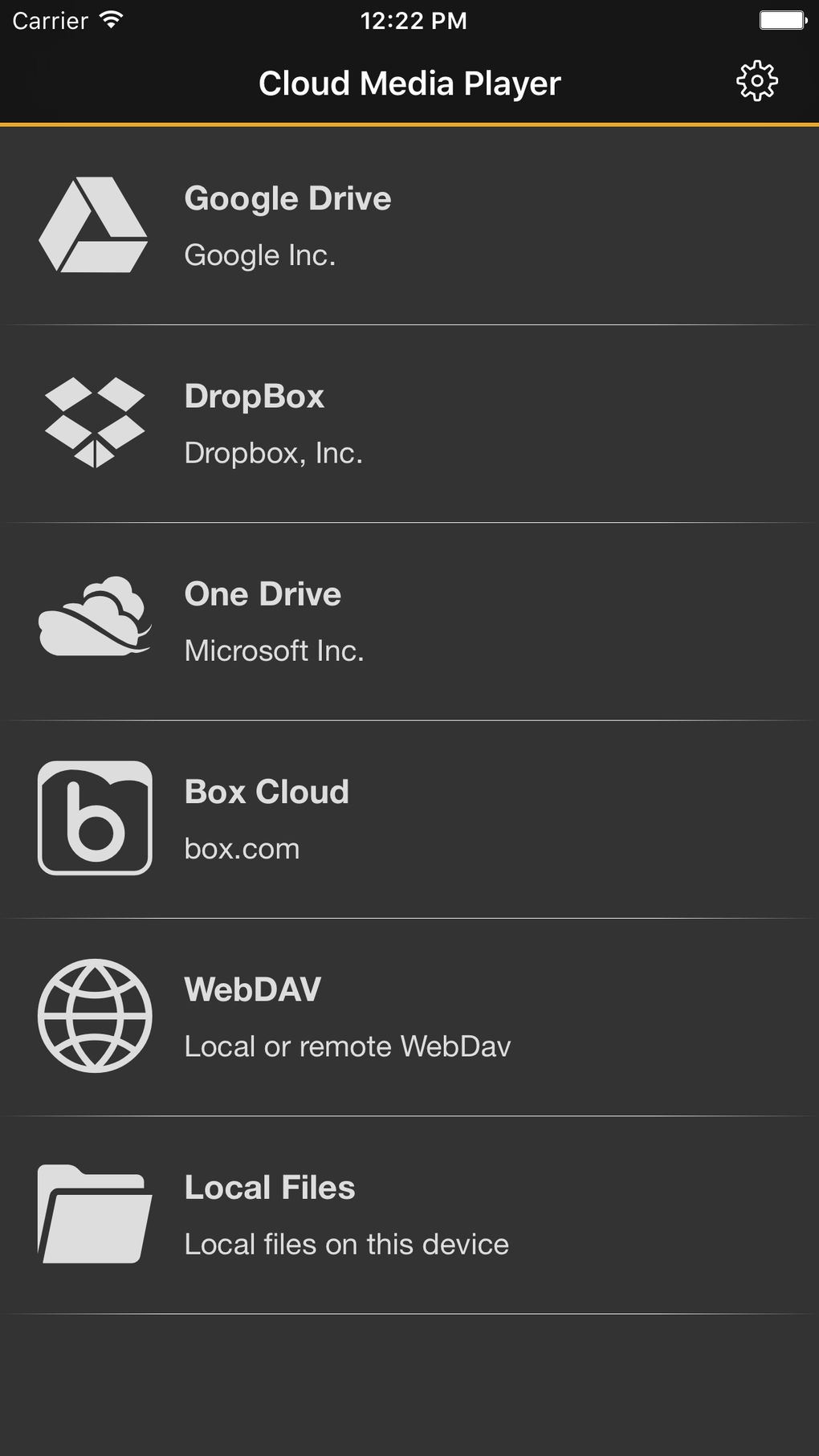Open the settings gear icon
The width and height of the screenshot is (819, 1456).
pos(756,81)
